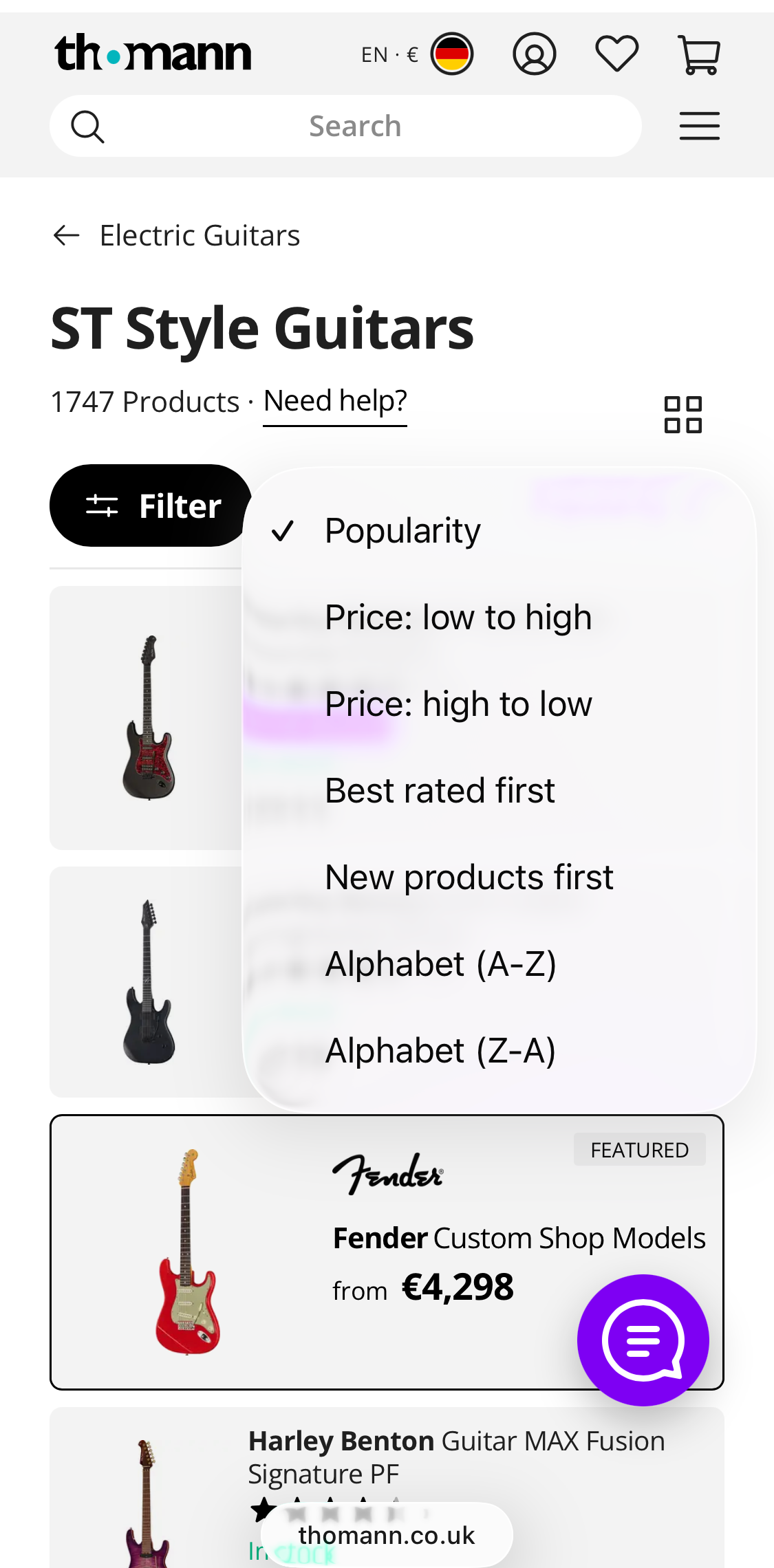Image resolution: width=774 pixels, height=1568 pixels.
Task: Select 'Alphabet (Z–A)' from the sort menu
Action: (x=441, y=1049)
